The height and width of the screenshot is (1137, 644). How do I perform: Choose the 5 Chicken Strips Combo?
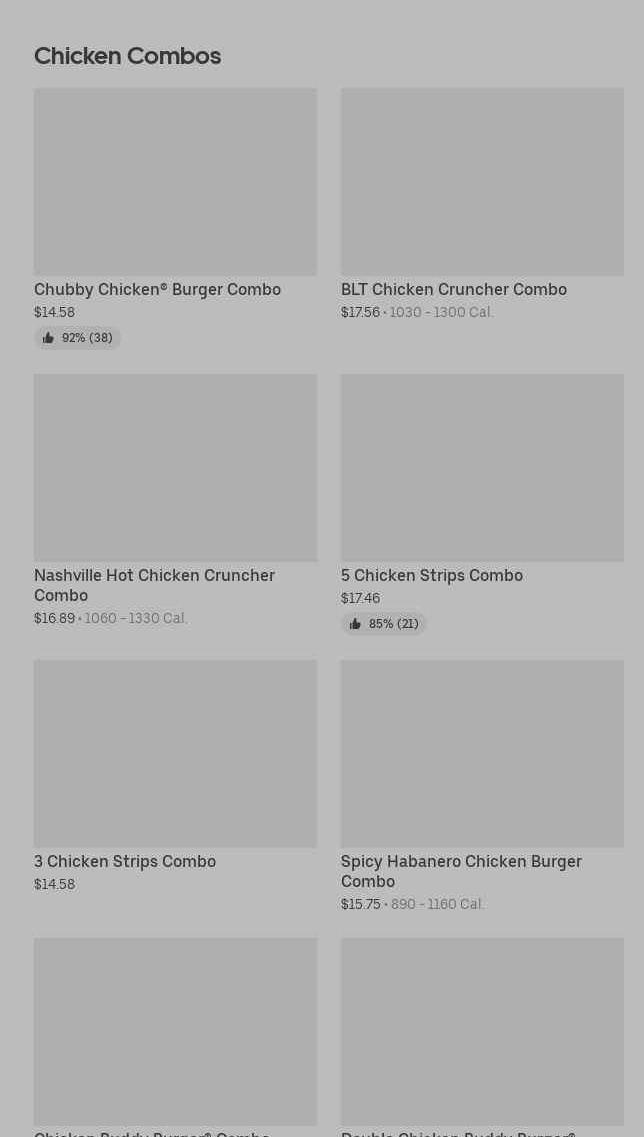coord(482,504)
